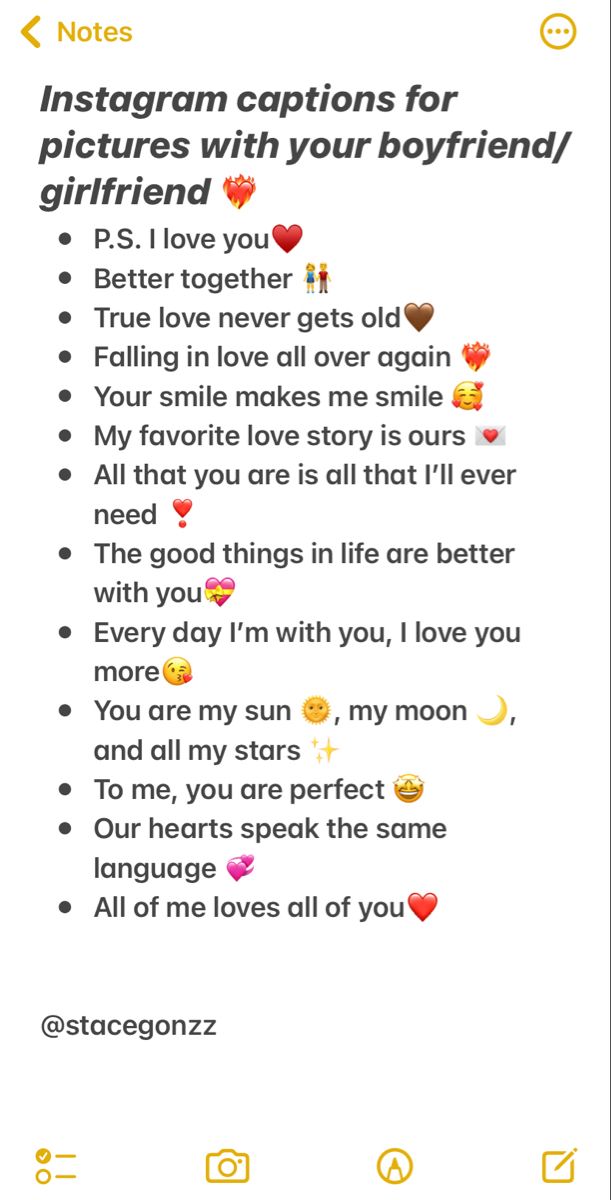
Task: Open the more options ellipsis menu
Action: pos(557,32)
